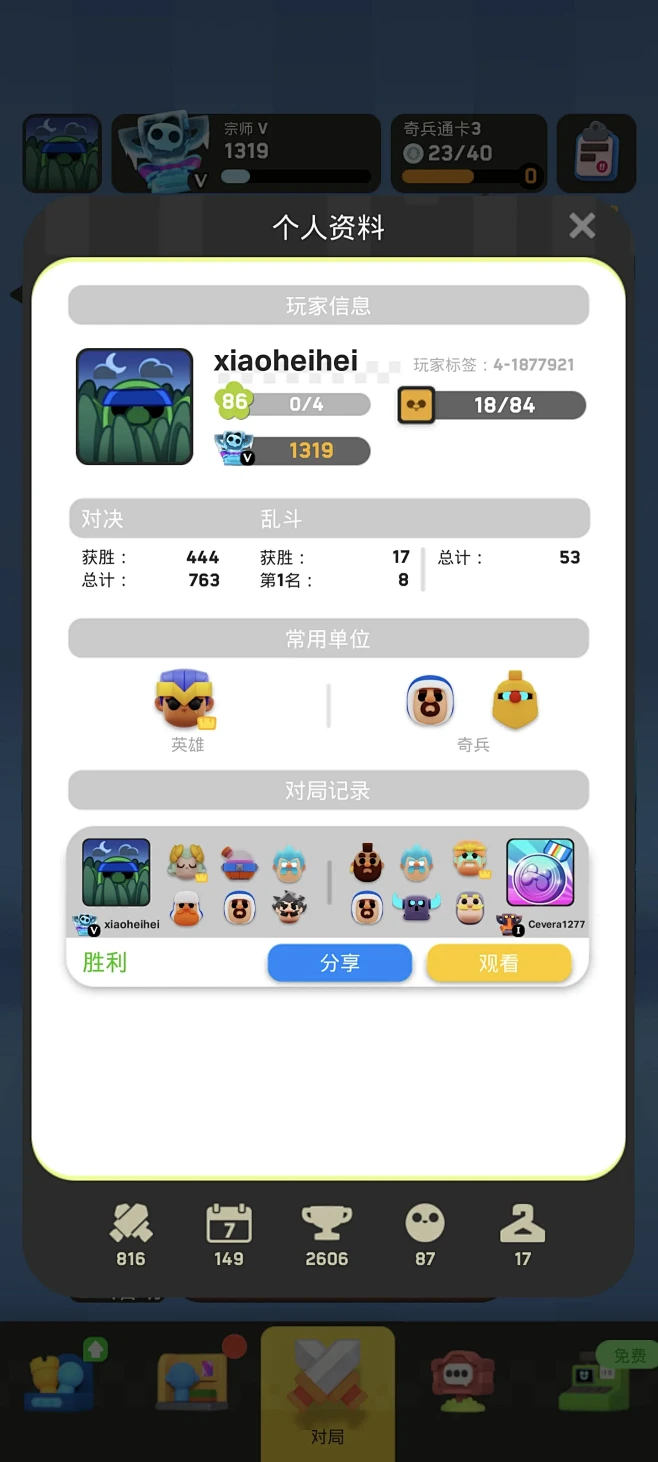The width and height of the screenshot is (658, 1462).
Task: Share the winning match record via 分享
Action: (339, 963)
